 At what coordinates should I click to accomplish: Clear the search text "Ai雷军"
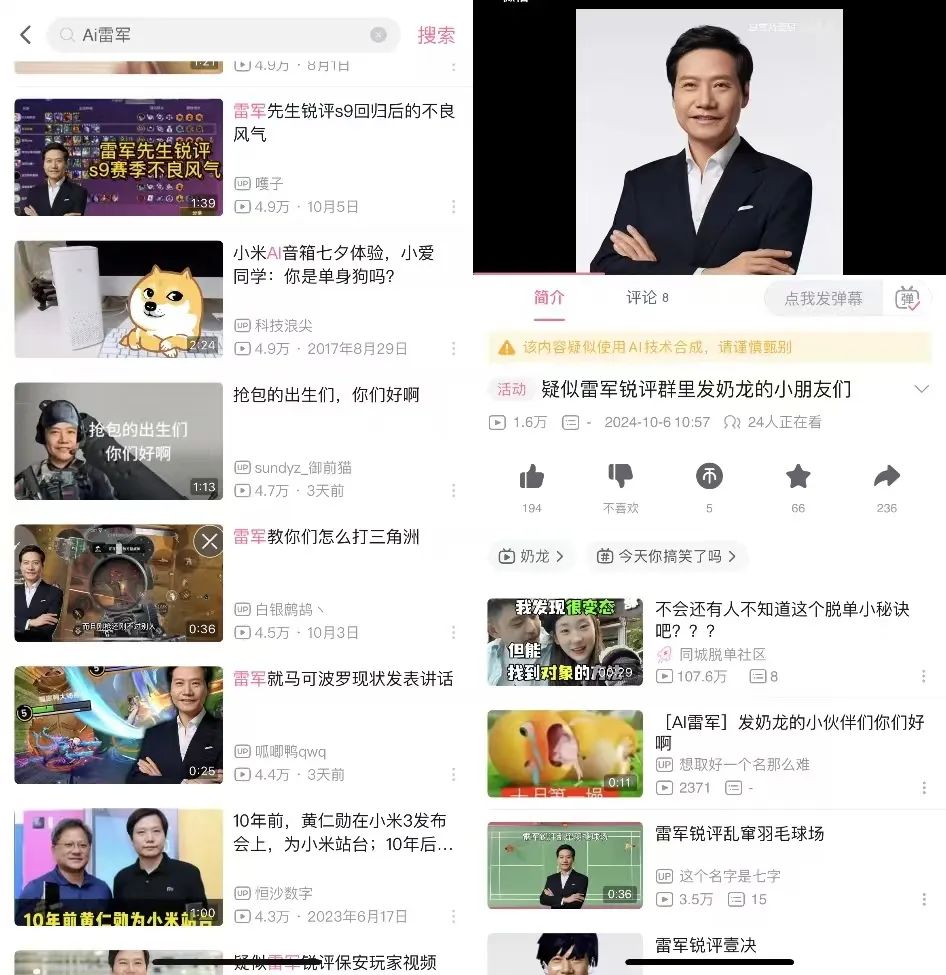pyautogui.click(x=378, y=35)
